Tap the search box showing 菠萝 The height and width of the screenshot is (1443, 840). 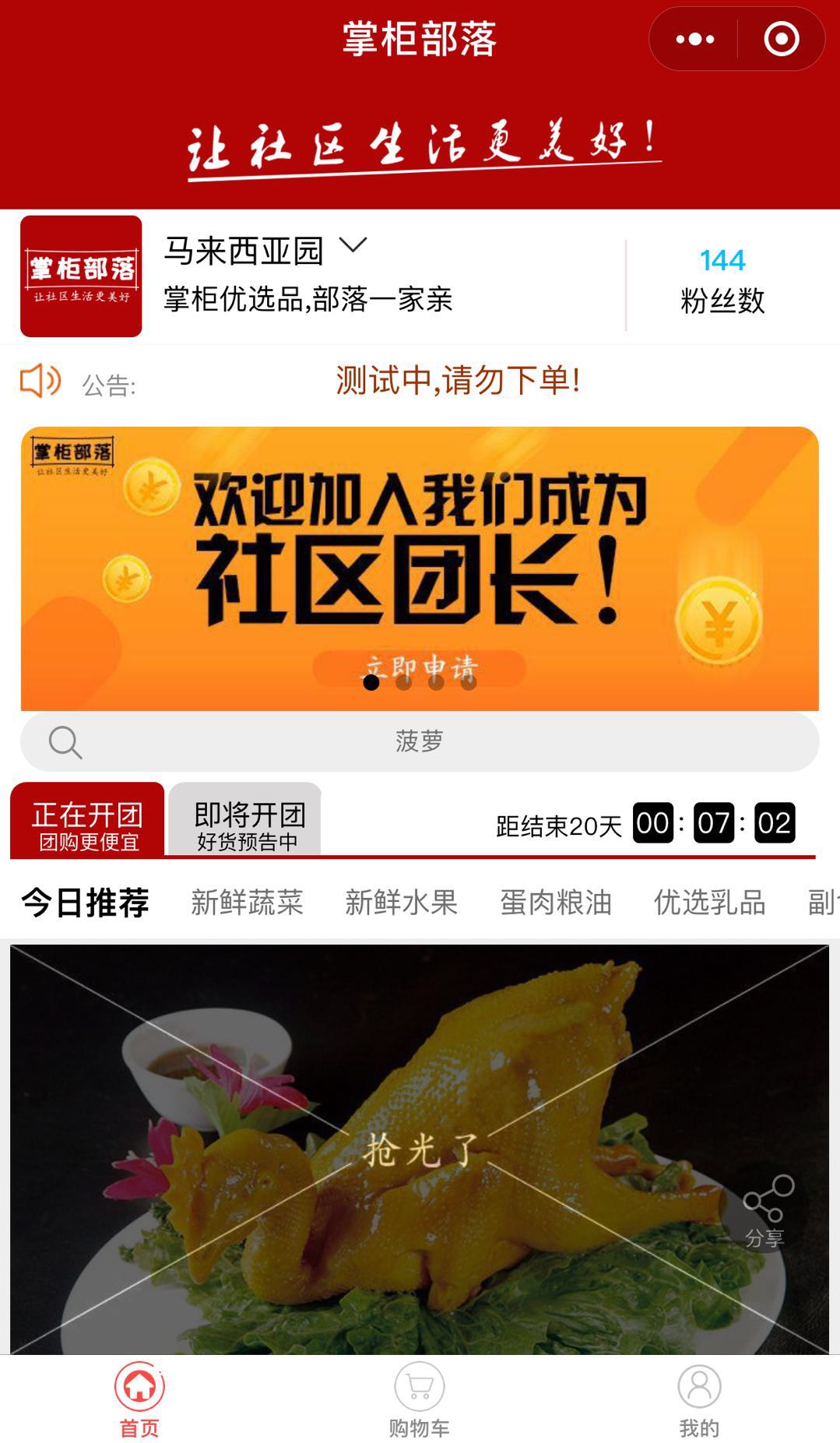[x=420, y=741]
